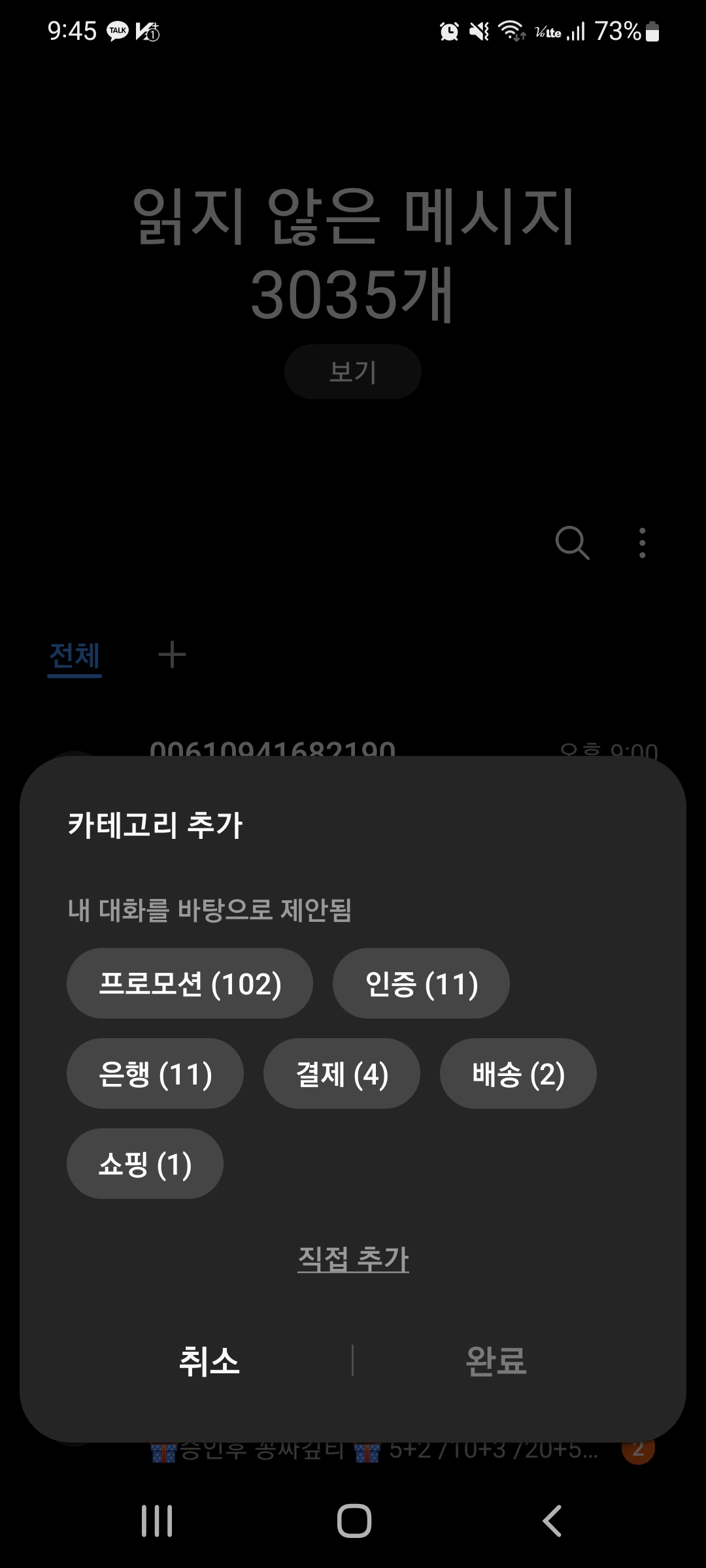Confirm with the 완료 button

point(496,1361)
